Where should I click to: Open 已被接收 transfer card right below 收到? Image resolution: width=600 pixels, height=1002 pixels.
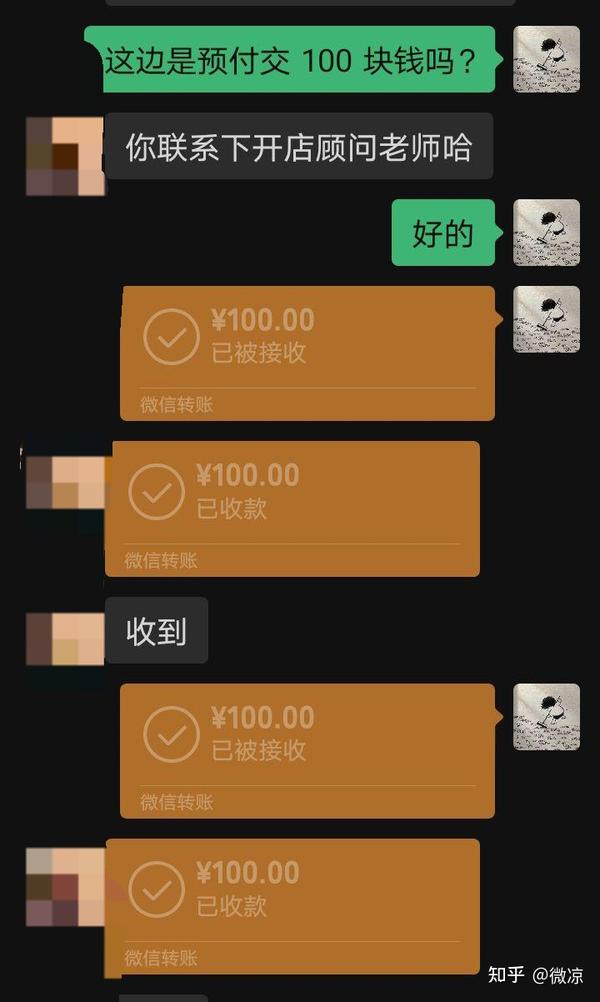pyautogui.click(x=307, y=751)
